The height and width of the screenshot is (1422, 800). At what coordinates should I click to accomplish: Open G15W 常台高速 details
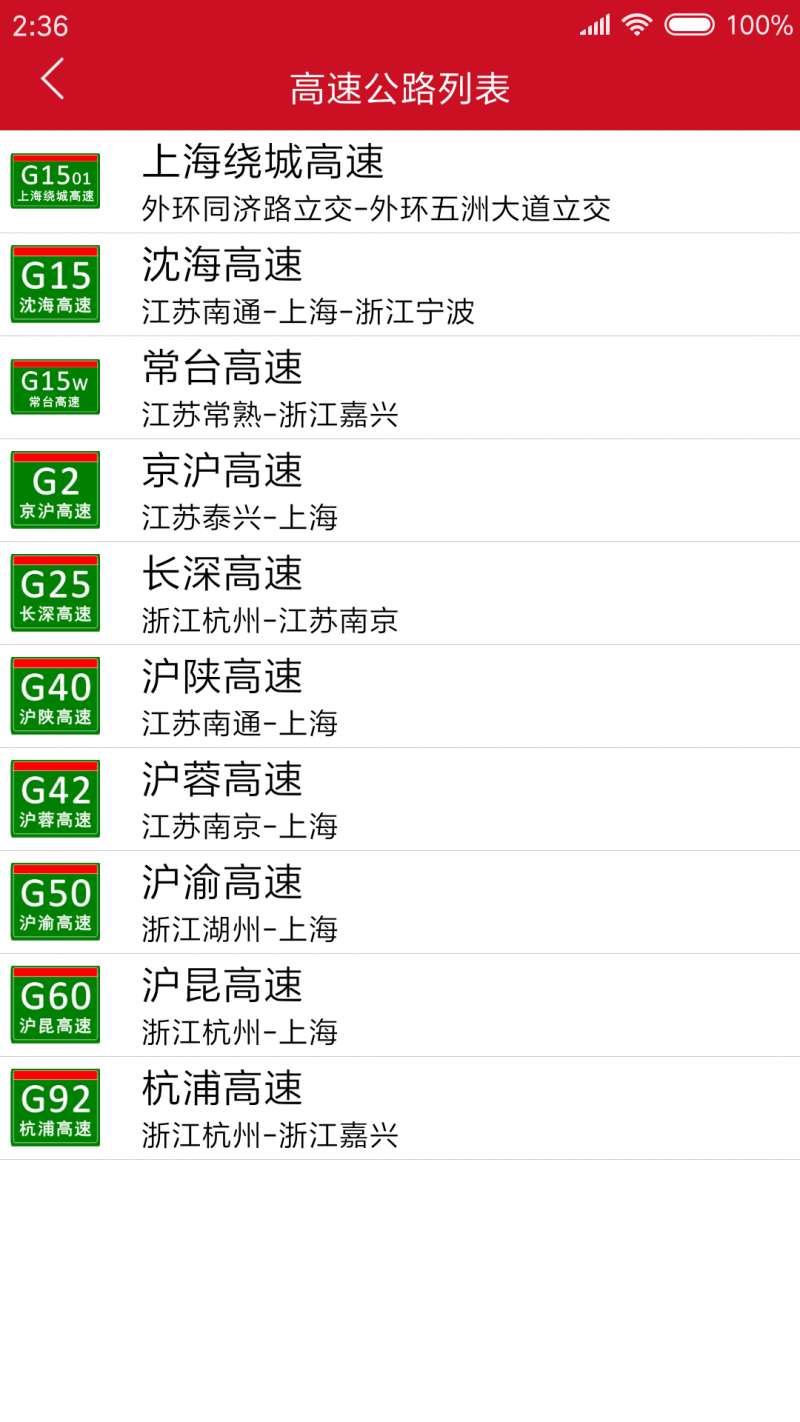point(400,388)
